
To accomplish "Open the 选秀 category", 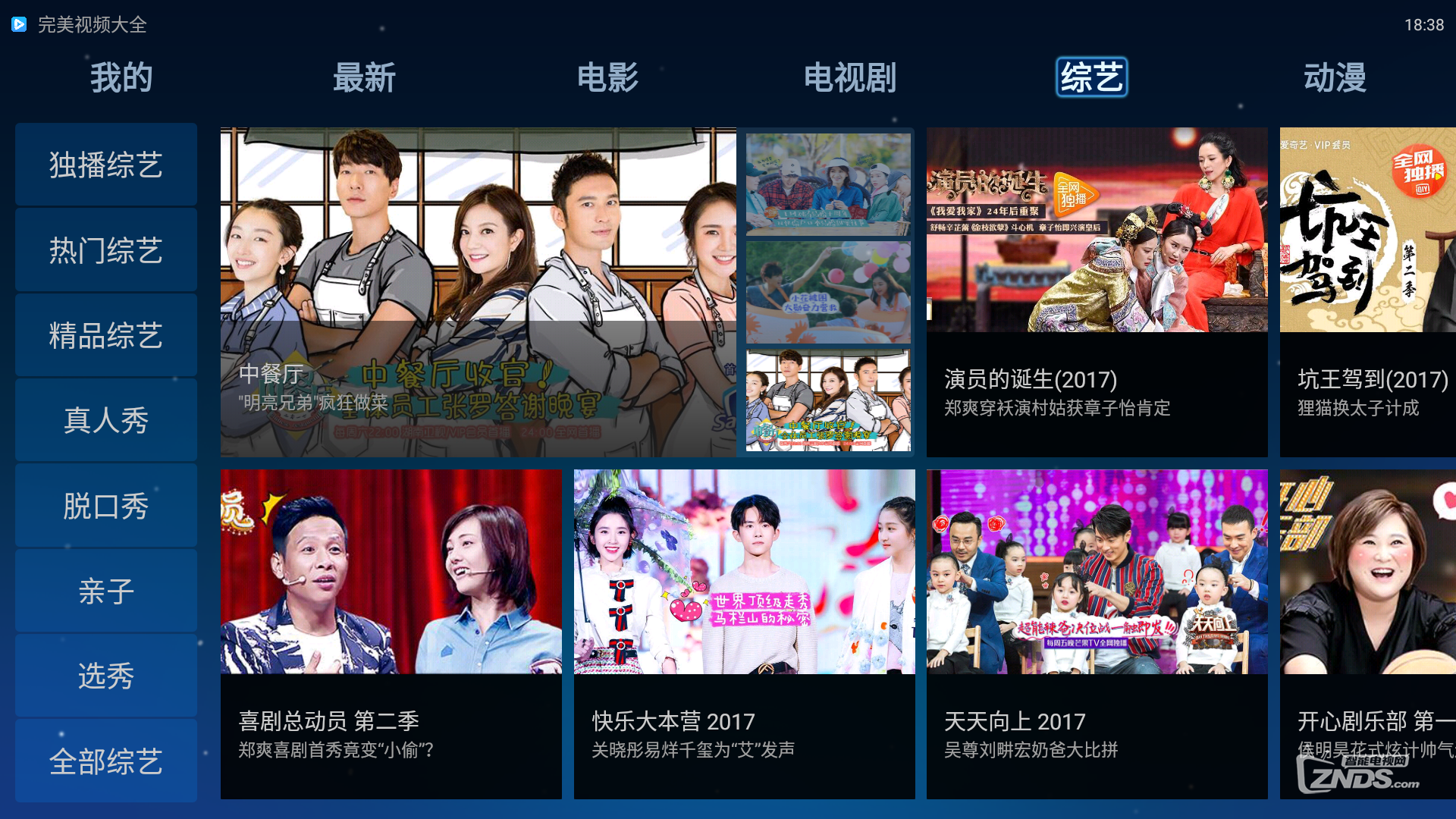I will coord(106,676).
